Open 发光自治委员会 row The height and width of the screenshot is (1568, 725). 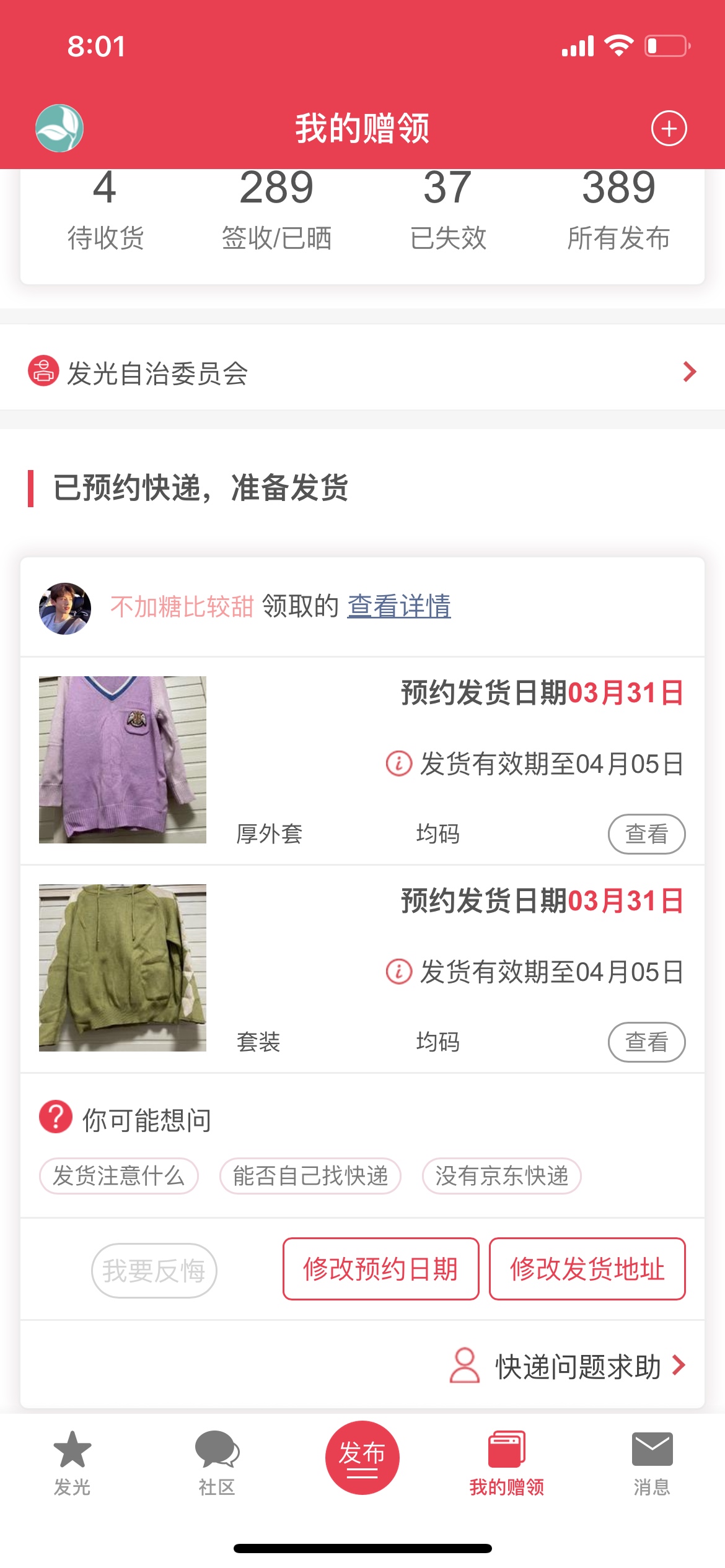362,373
